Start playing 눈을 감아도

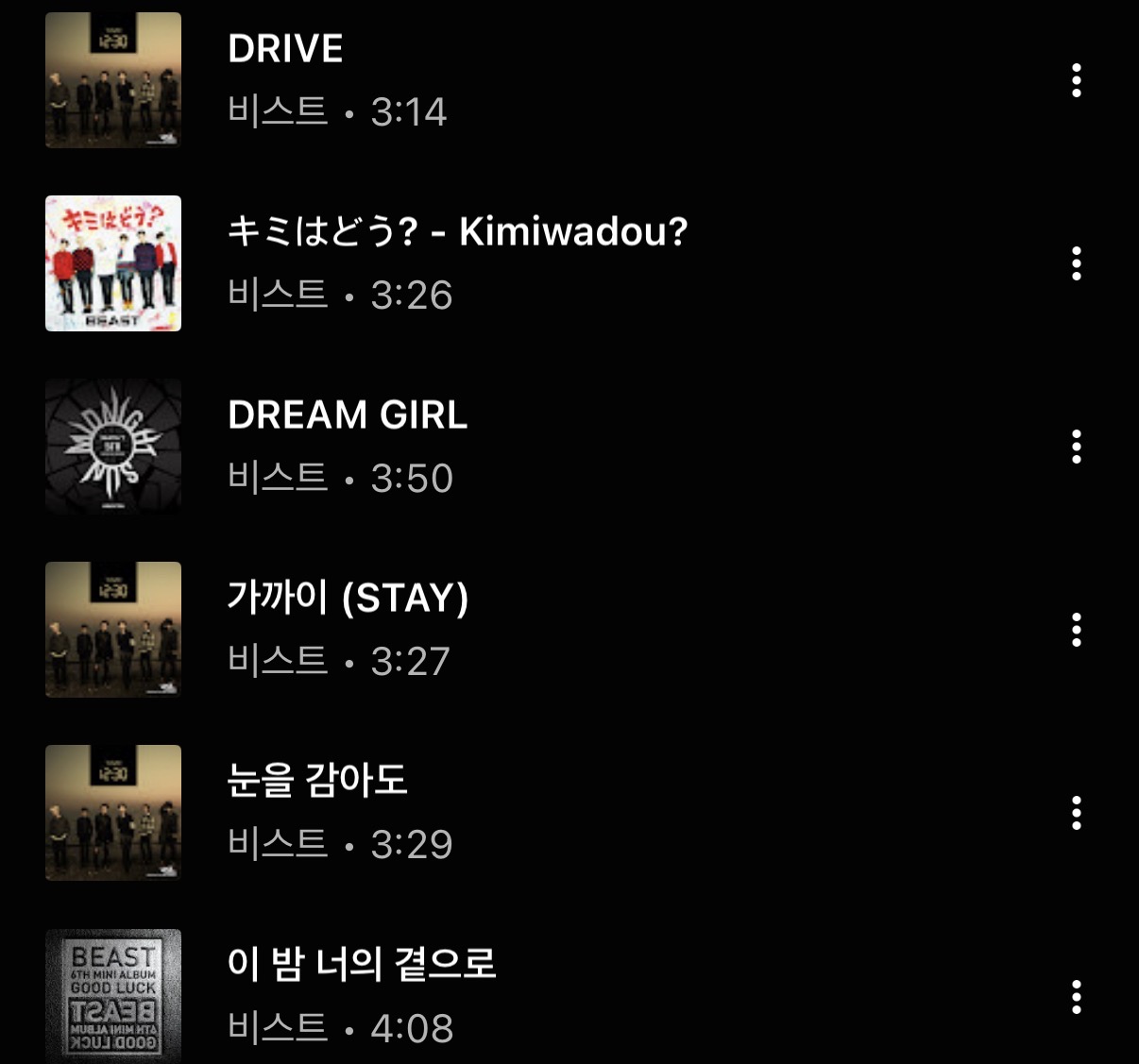point(317,782)
